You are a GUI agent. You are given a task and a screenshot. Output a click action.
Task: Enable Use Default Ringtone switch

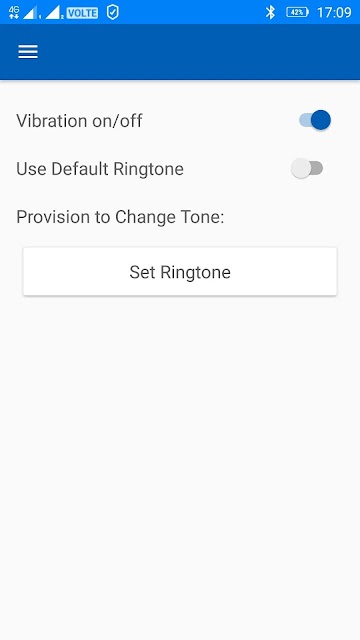tap(307, 168)
